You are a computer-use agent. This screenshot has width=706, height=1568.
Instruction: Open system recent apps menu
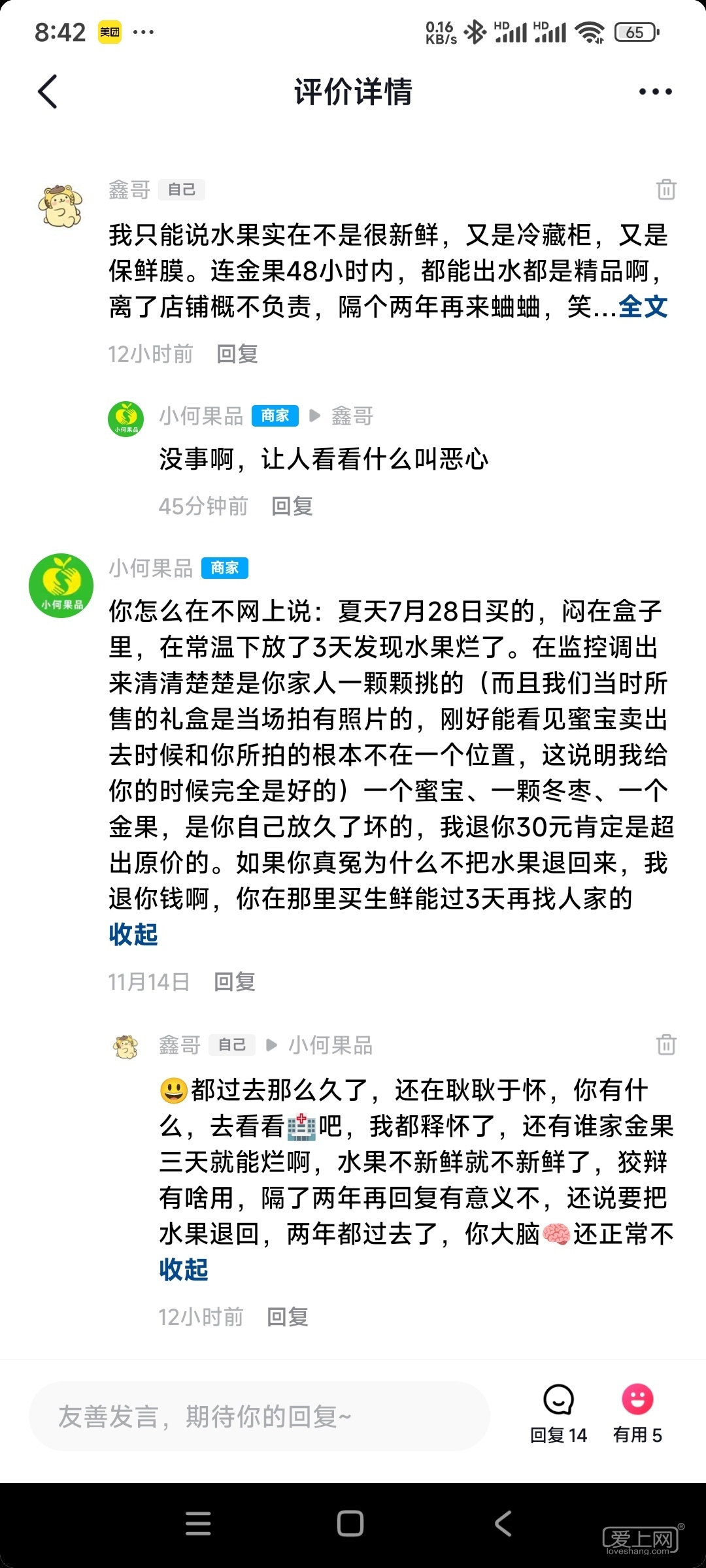point(198,1524)
